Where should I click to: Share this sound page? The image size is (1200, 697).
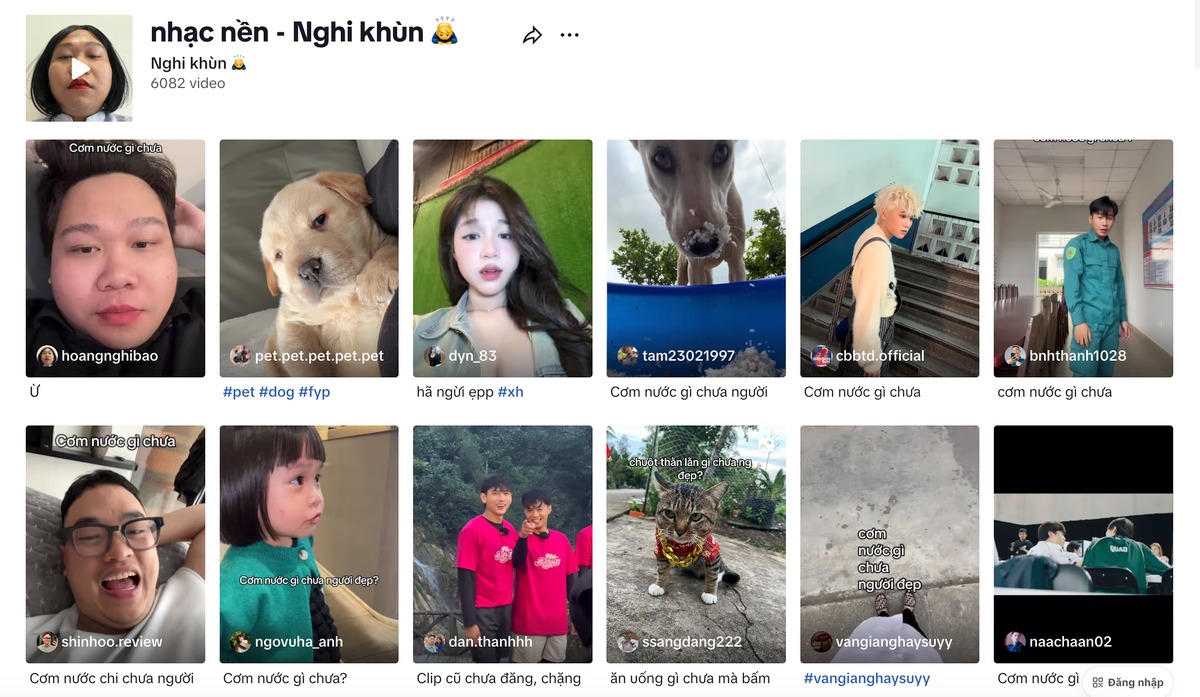pos(532,36)
